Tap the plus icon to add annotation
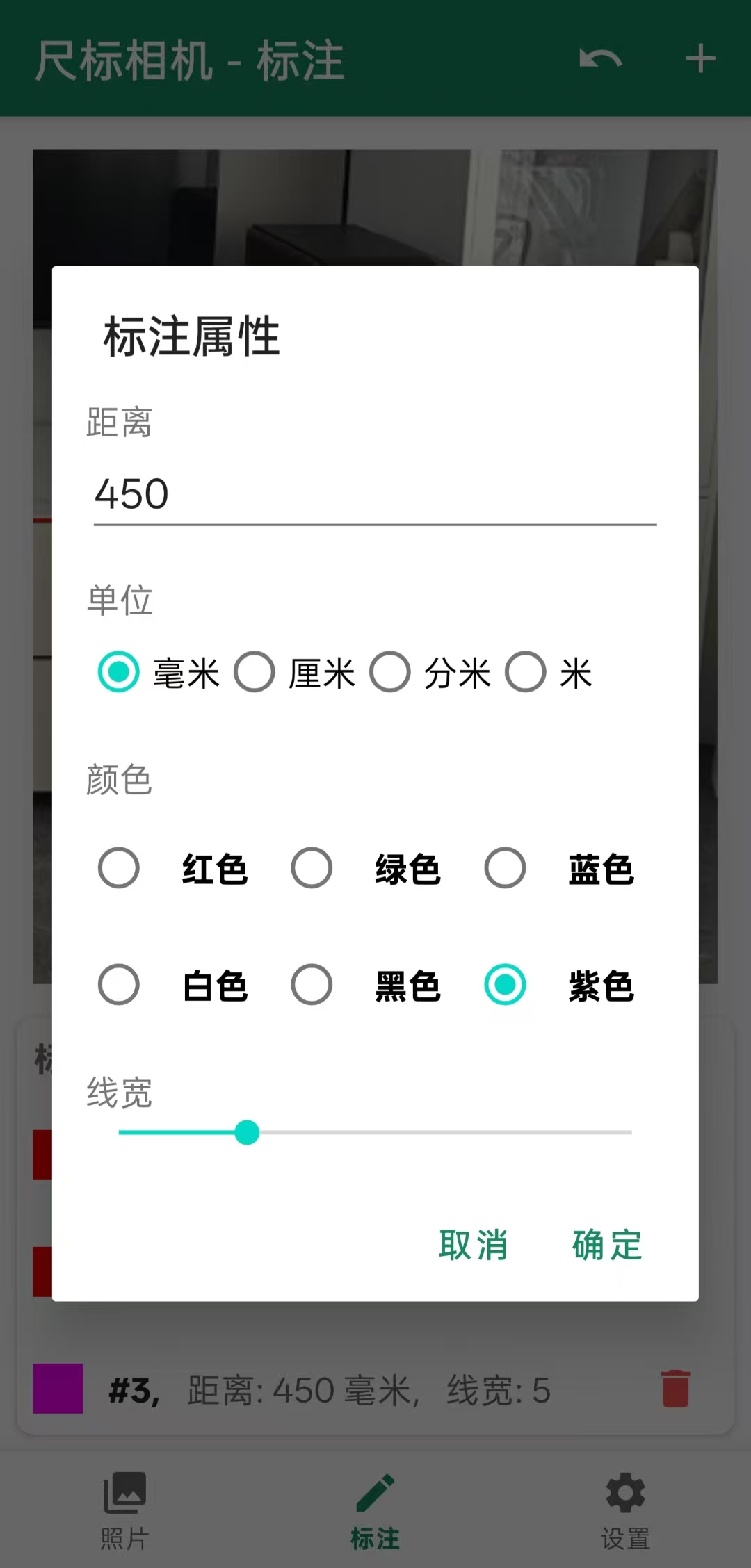This screenshot has height=1568, width=751. pos(701,60)
